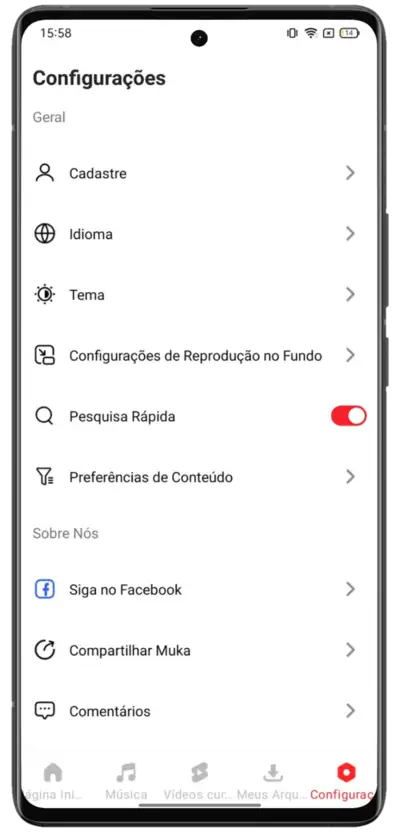
Task: Open Comentários feedback row
Action: pyautogui.click(x=199, y=710)
